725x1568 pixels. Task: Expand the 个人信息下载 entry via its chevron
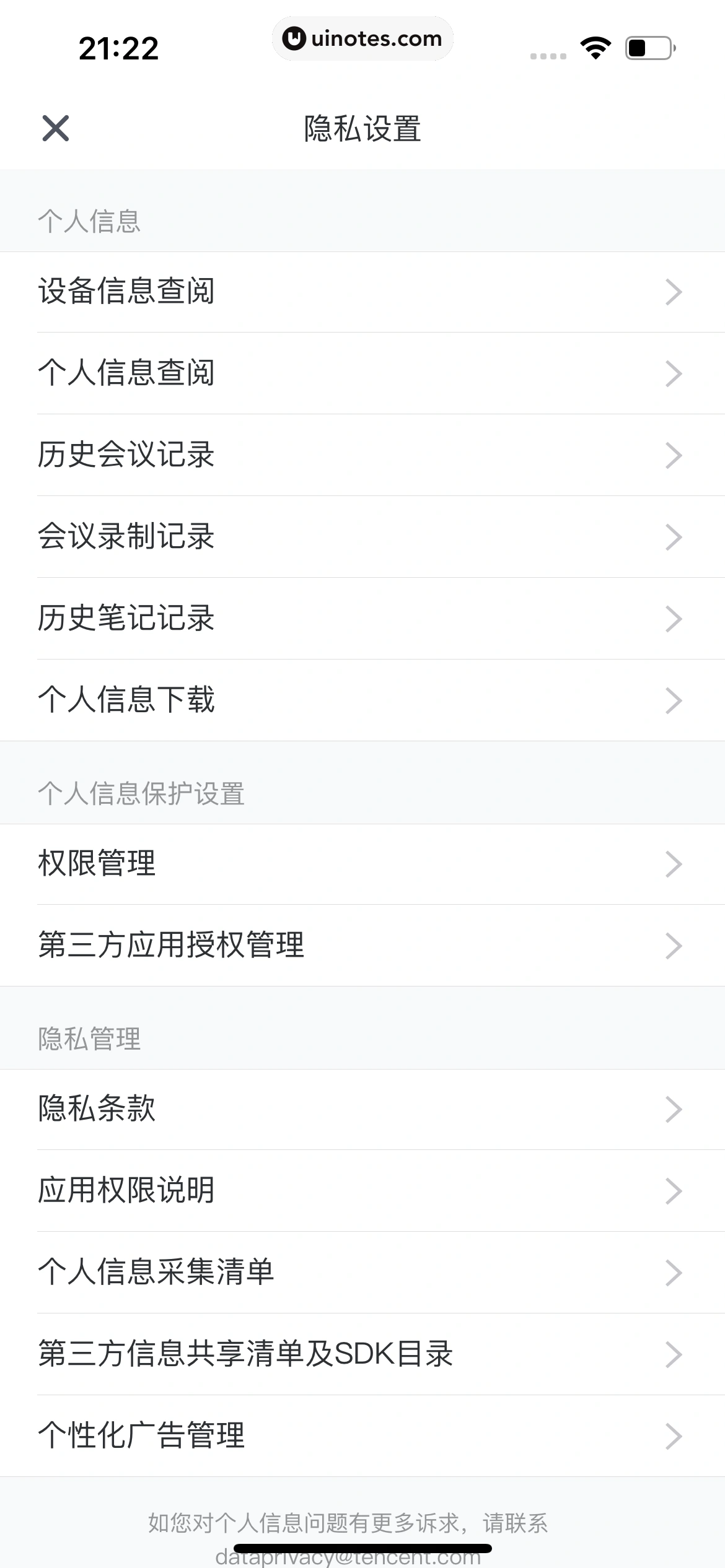[x=673, y=700]
